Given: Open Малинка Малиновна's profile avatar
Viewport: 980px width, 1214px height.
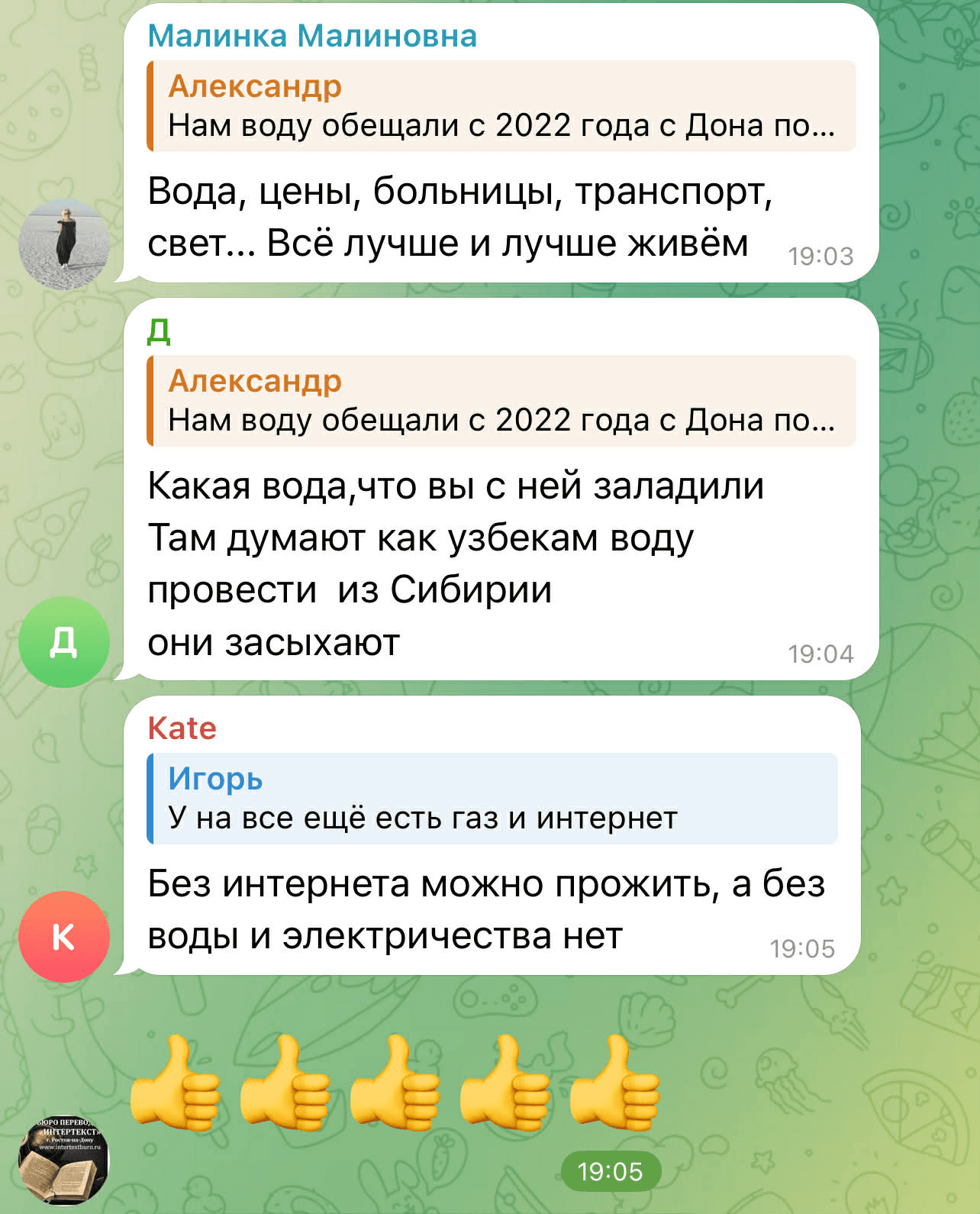Looking at the screenshot, I should click(63, 243).
